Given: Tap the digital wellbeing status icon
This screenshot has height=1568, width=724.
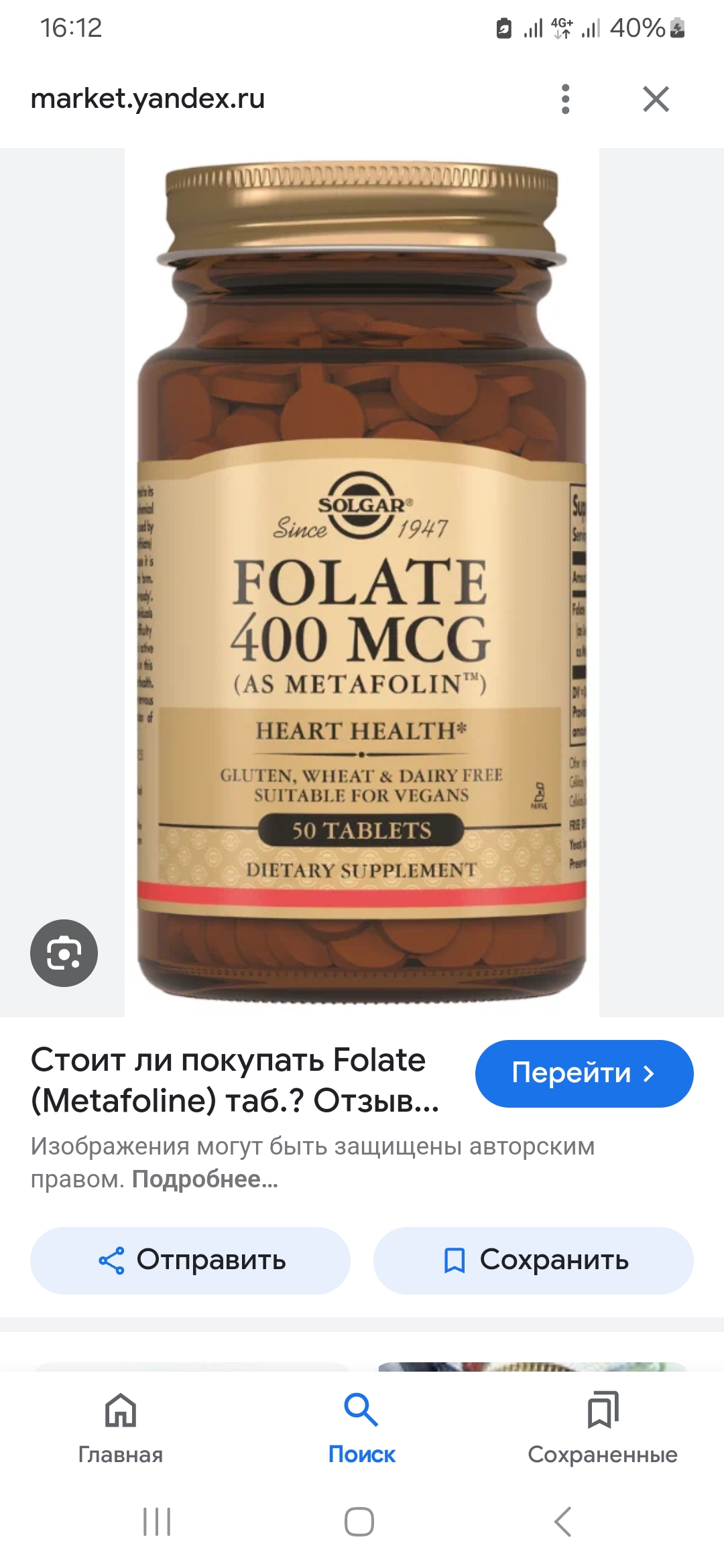Looking at the screenshot, I should [505, 28].
